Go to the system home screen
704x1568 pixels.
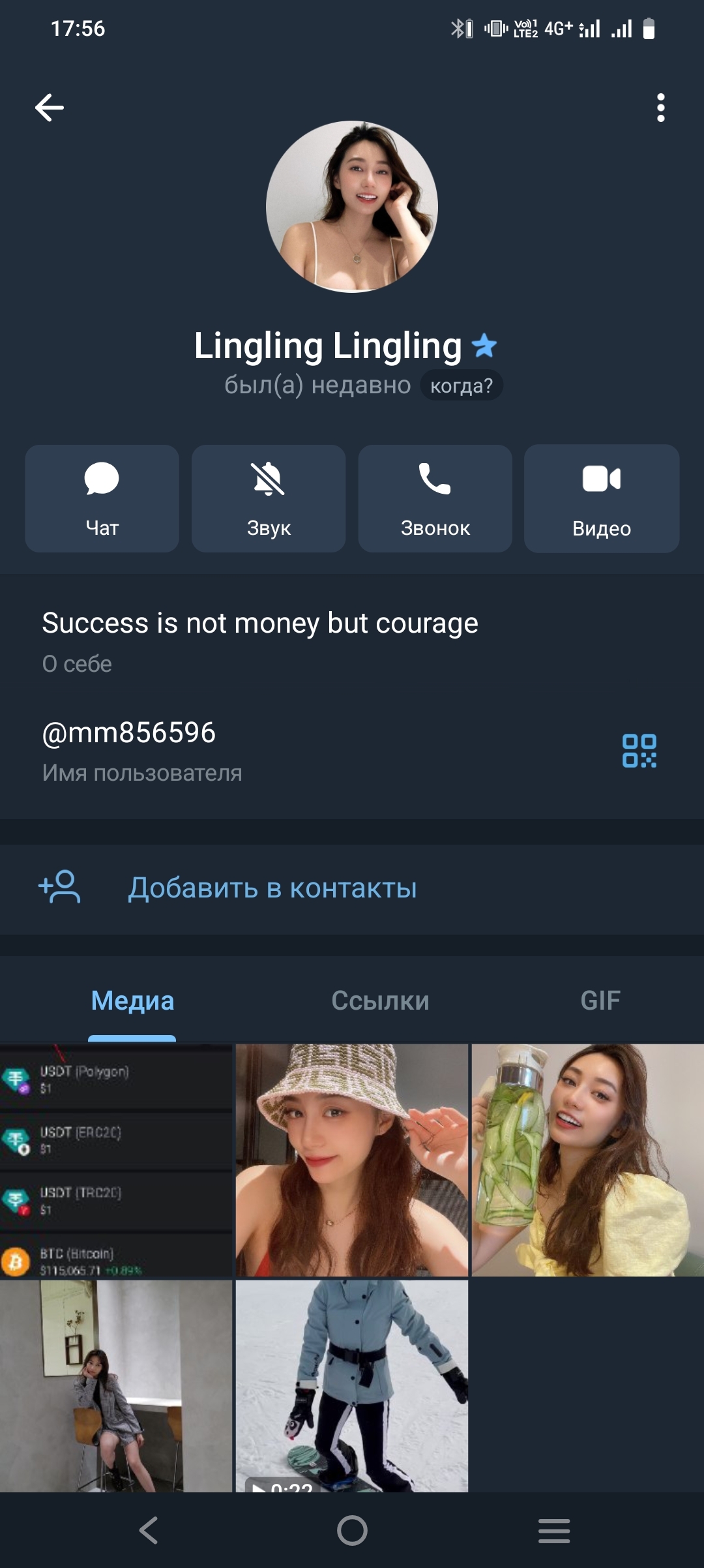coord(352,1530)
